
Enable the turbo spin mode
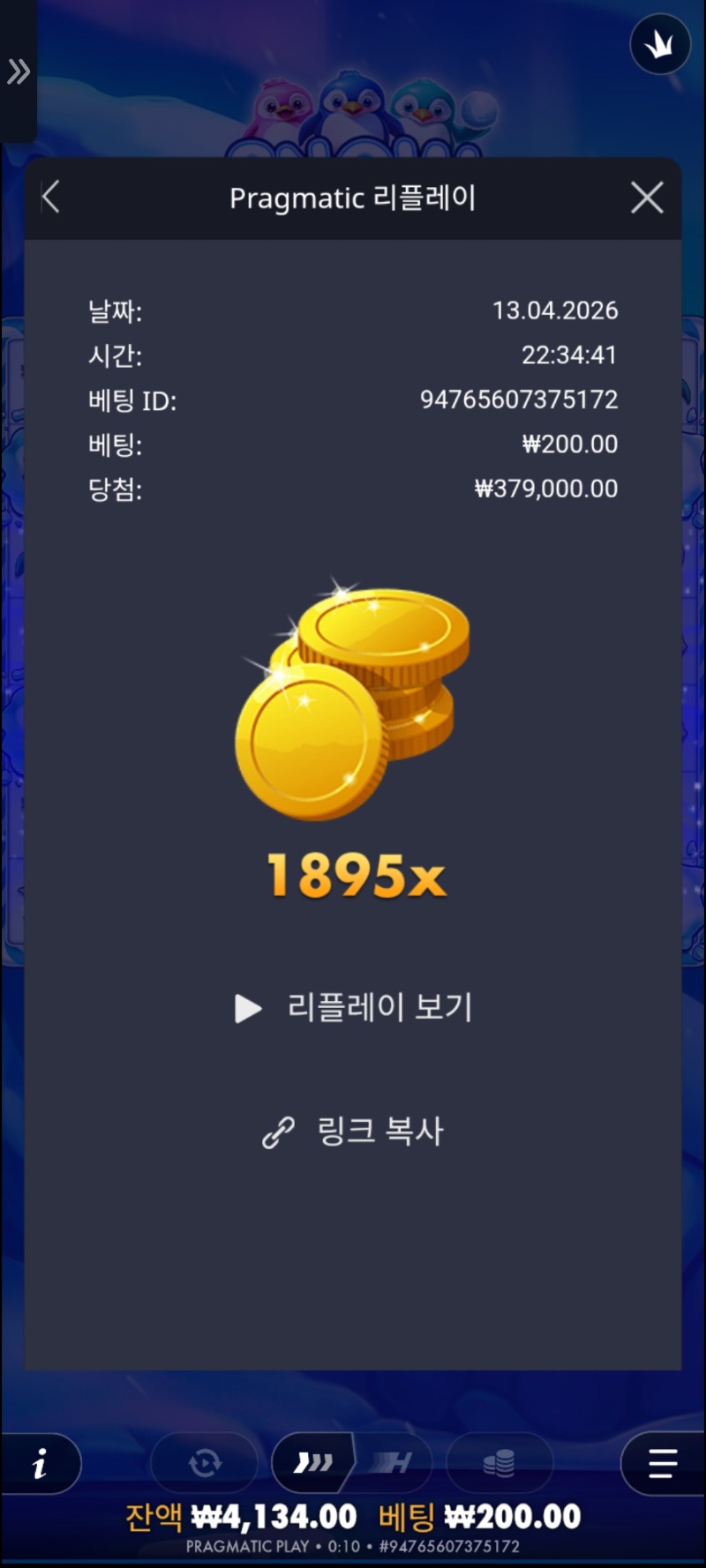(394, 1464)
